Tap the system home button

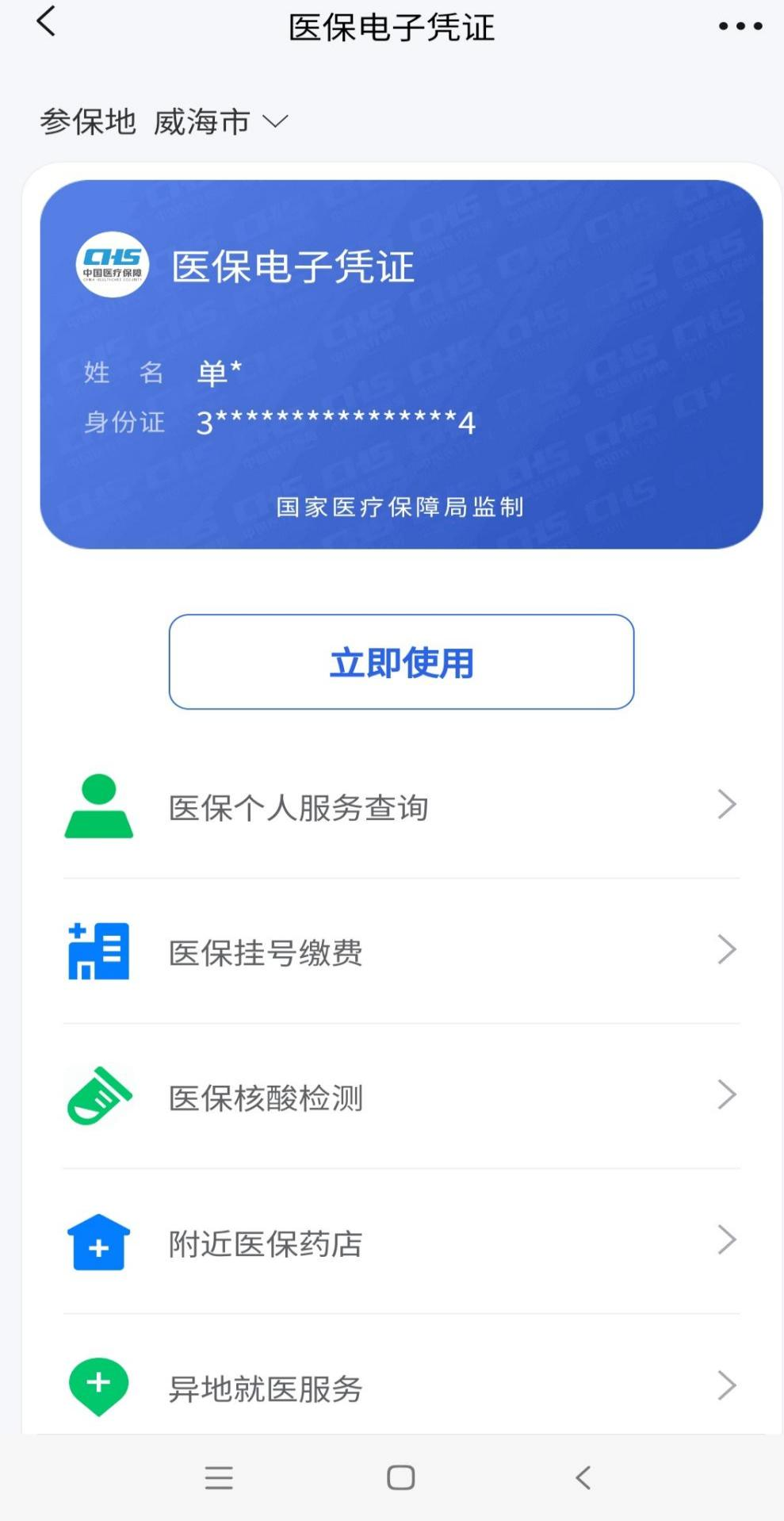(x=400, y=1477)
